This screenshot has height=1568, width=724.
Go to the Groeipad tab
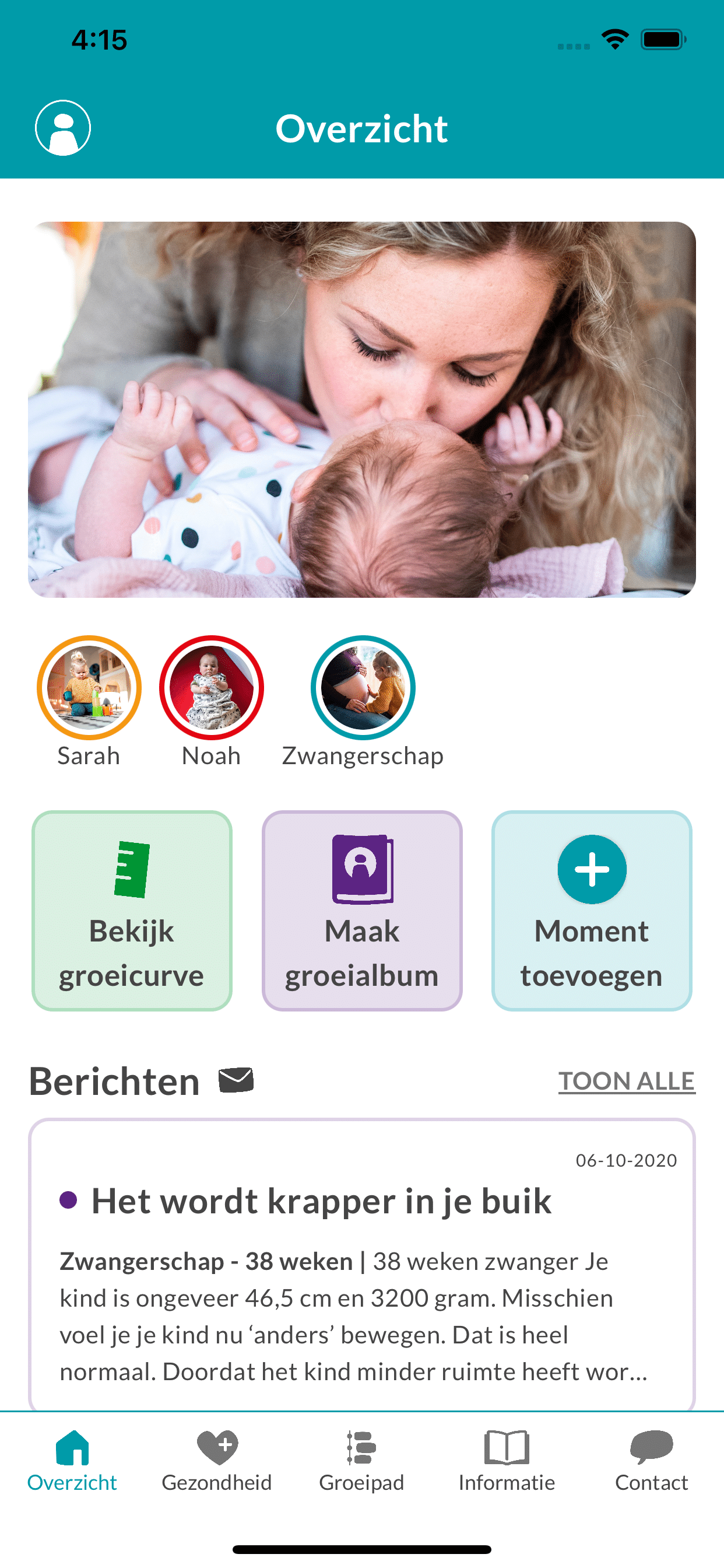pyautogui.click(x=361, y=1461)
